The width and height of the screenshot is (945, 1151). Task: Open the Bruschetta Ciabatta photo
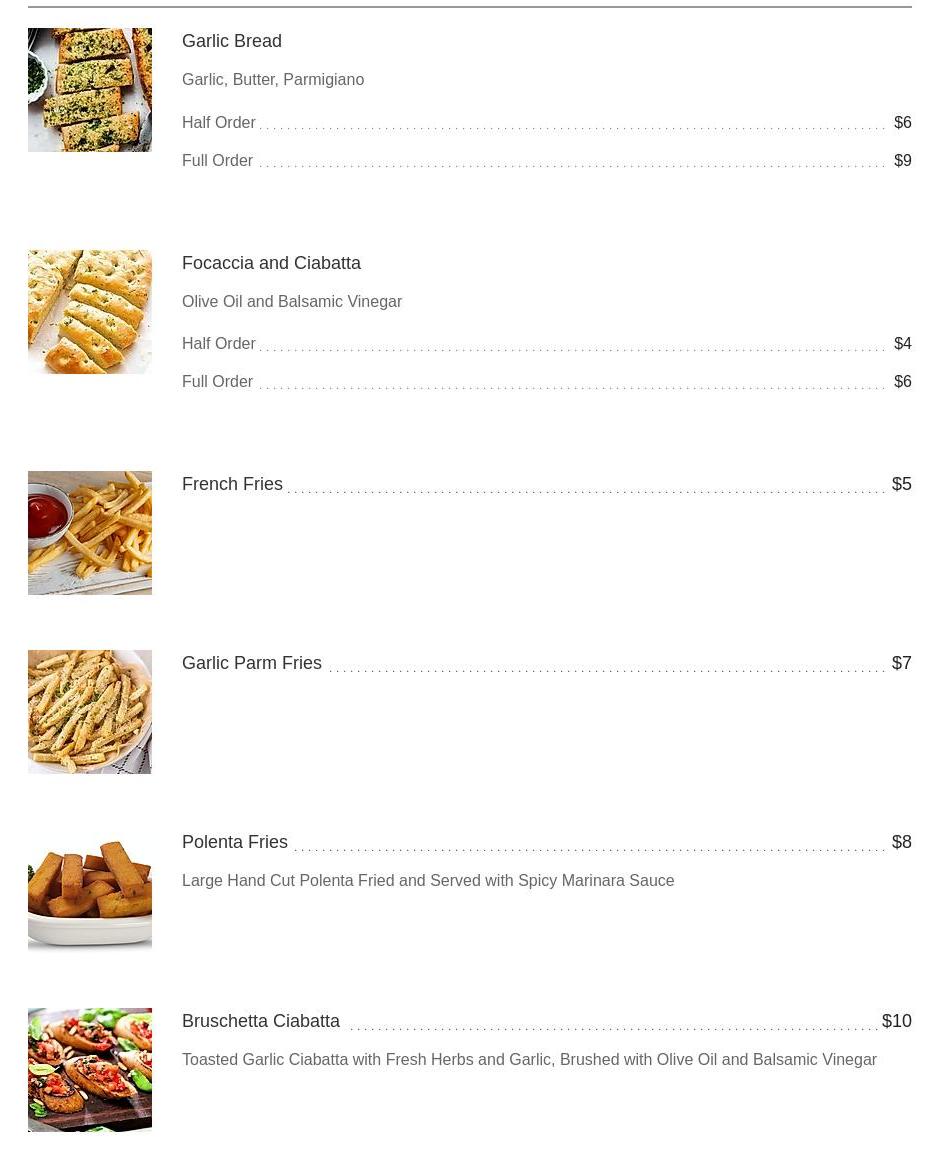[90, 1070]
